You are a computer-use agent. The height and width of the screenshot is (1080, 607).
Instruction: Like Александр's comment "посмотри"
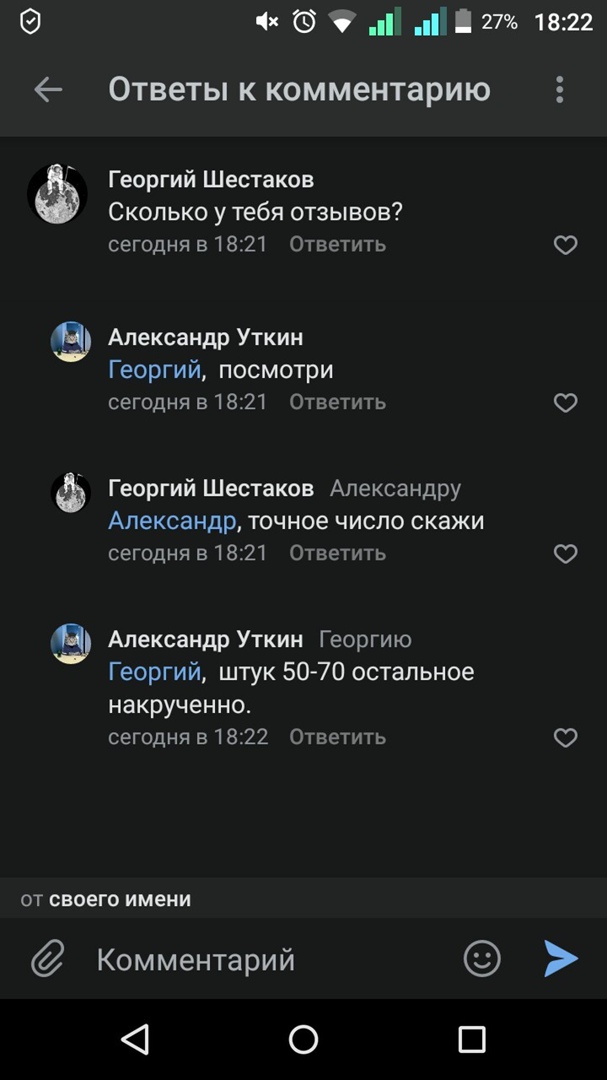coord(566,403)
